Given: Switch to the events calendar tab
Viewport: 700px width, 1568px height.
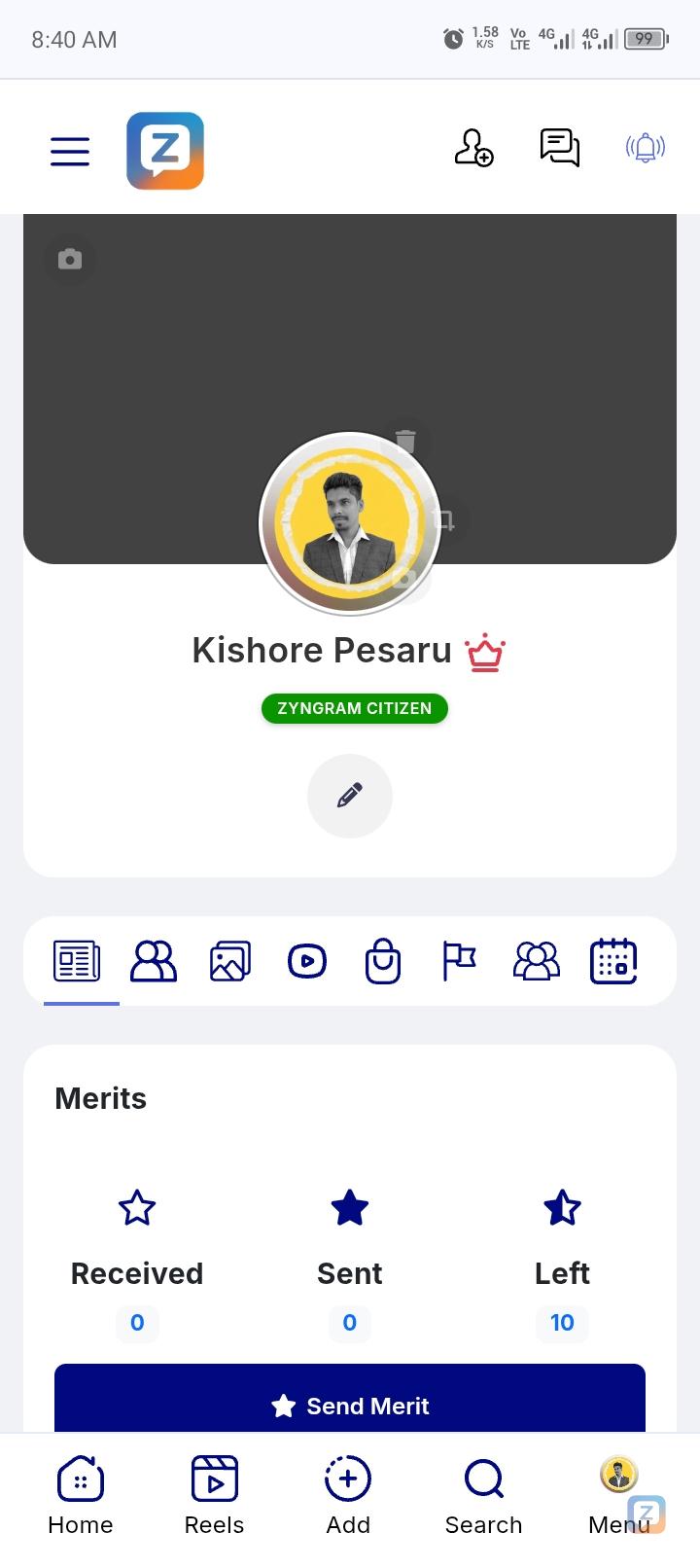Looking at the screenshot, I should (x=613, y=961).
